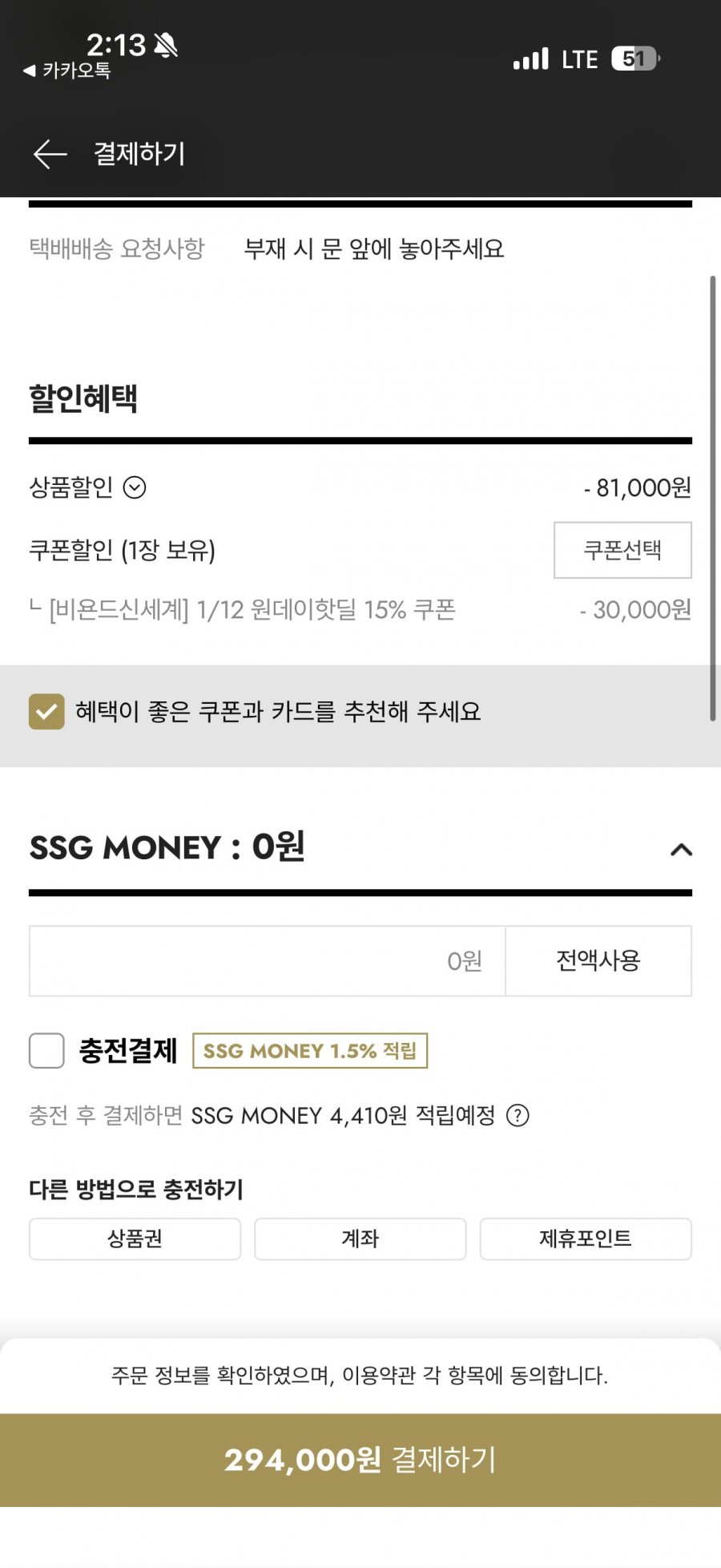Open the help icon next to 적립예정
The width and height of the screenshot is (721, 1568).
(x=518, y=1115)
